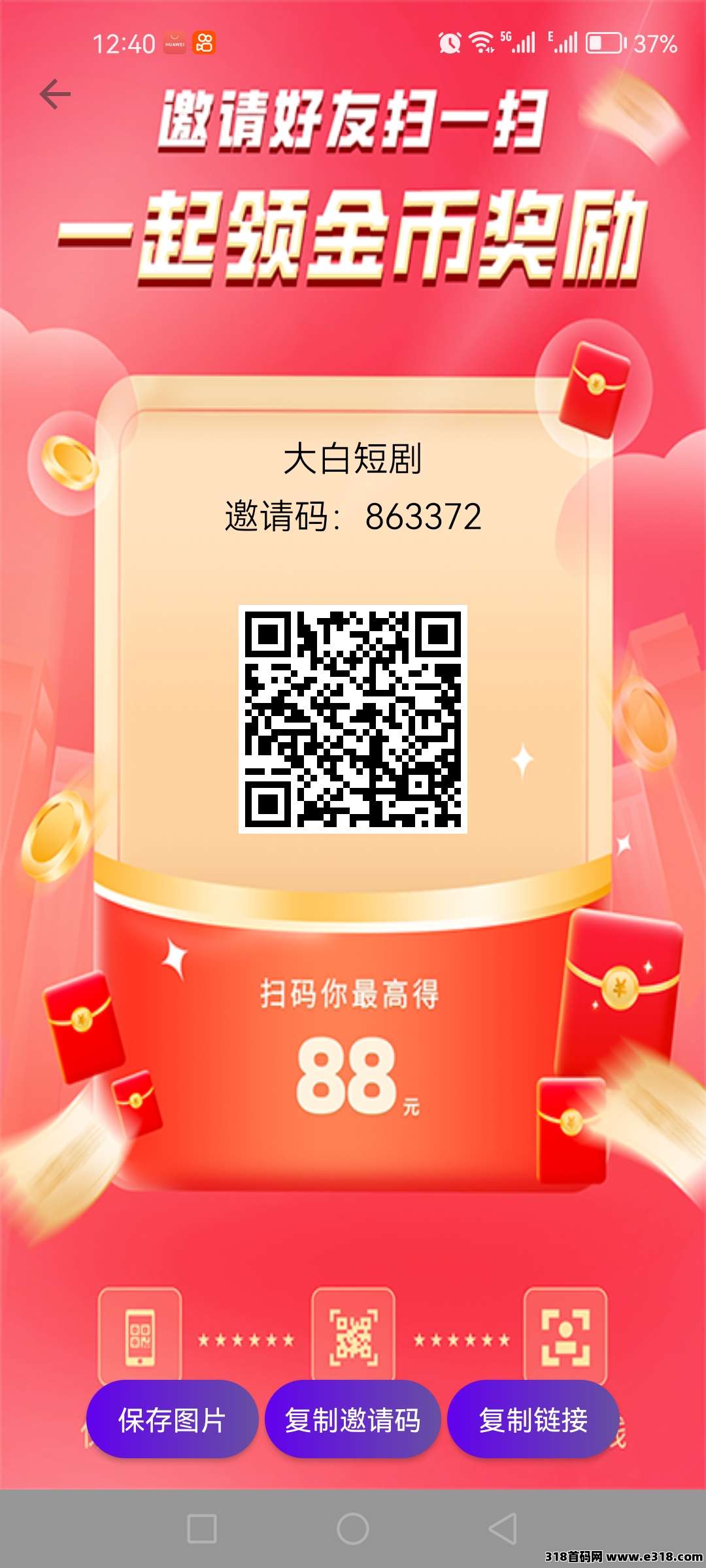Open recent apps from the navigation bar
This screenshot has height=1568, width=706.
click(x=202, y=1529)
